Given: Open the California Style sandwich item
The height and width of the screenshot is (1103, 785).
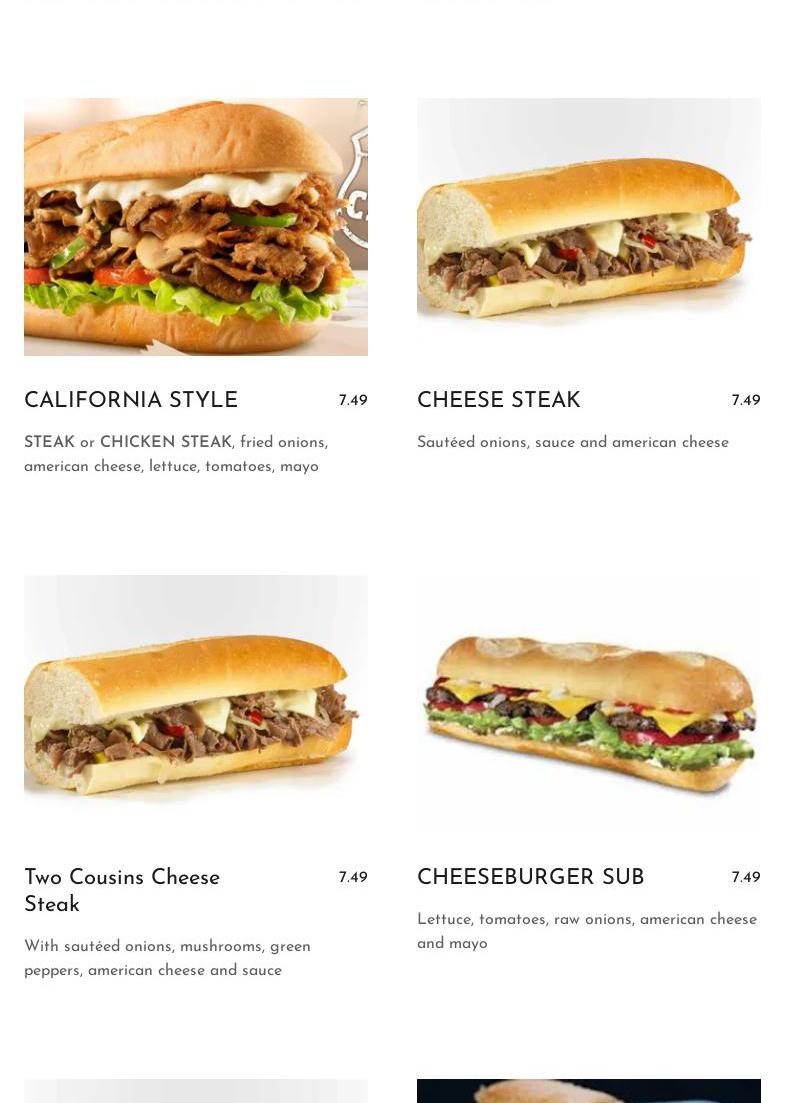Looking at the screenshot, I should pyautogui.click(x=131, y=401).
